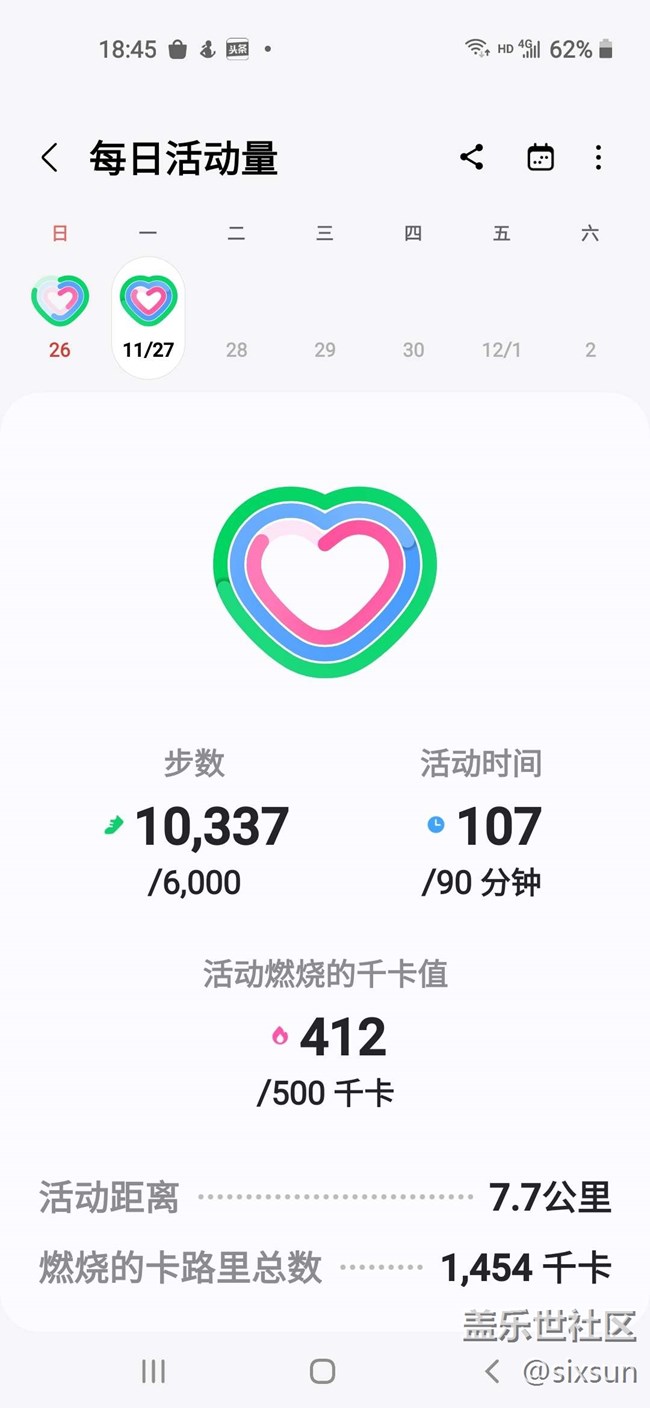Select Monday 11/27
Viewport: 650px width, 1408px height.
pos(148,317)
